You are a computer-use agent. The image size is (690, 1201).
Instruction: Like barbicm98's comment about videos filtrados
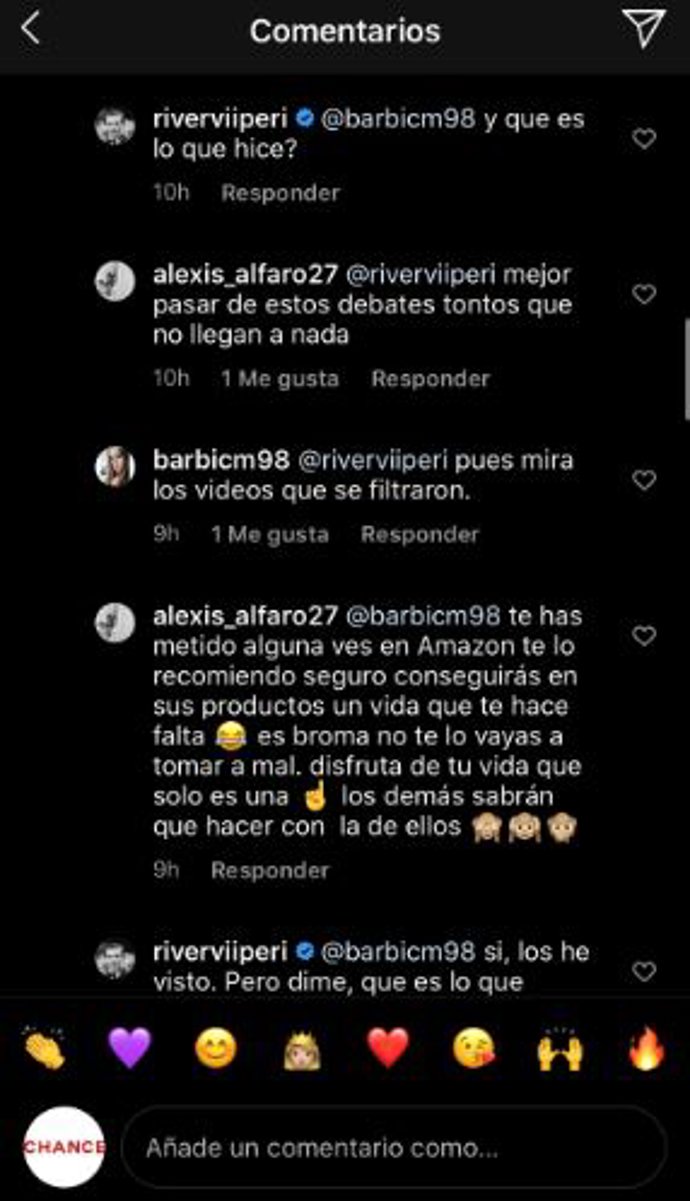coord(644,480)
